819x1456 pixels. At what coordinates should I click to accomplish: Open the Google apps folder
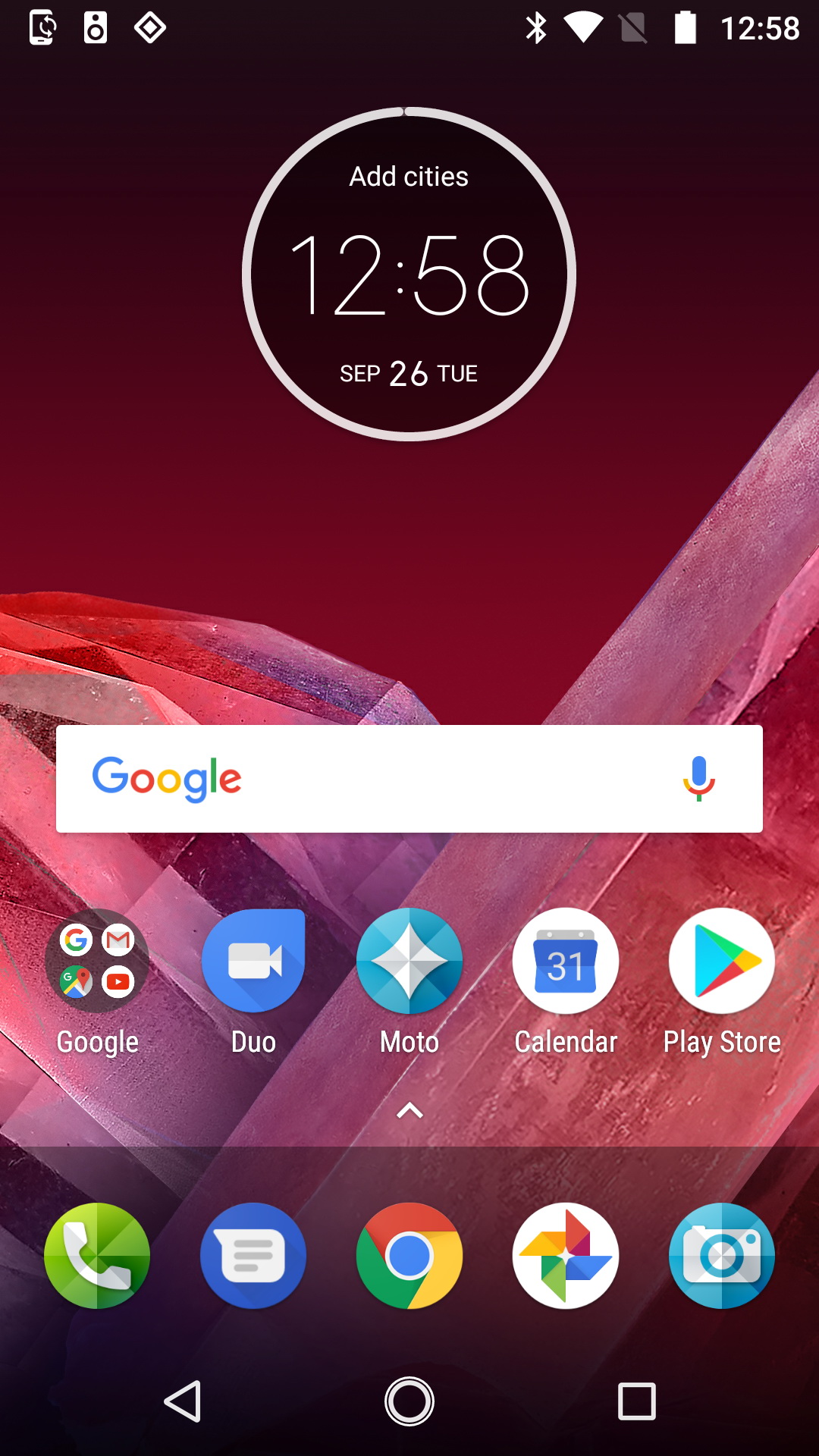click(x=97, y=962)
